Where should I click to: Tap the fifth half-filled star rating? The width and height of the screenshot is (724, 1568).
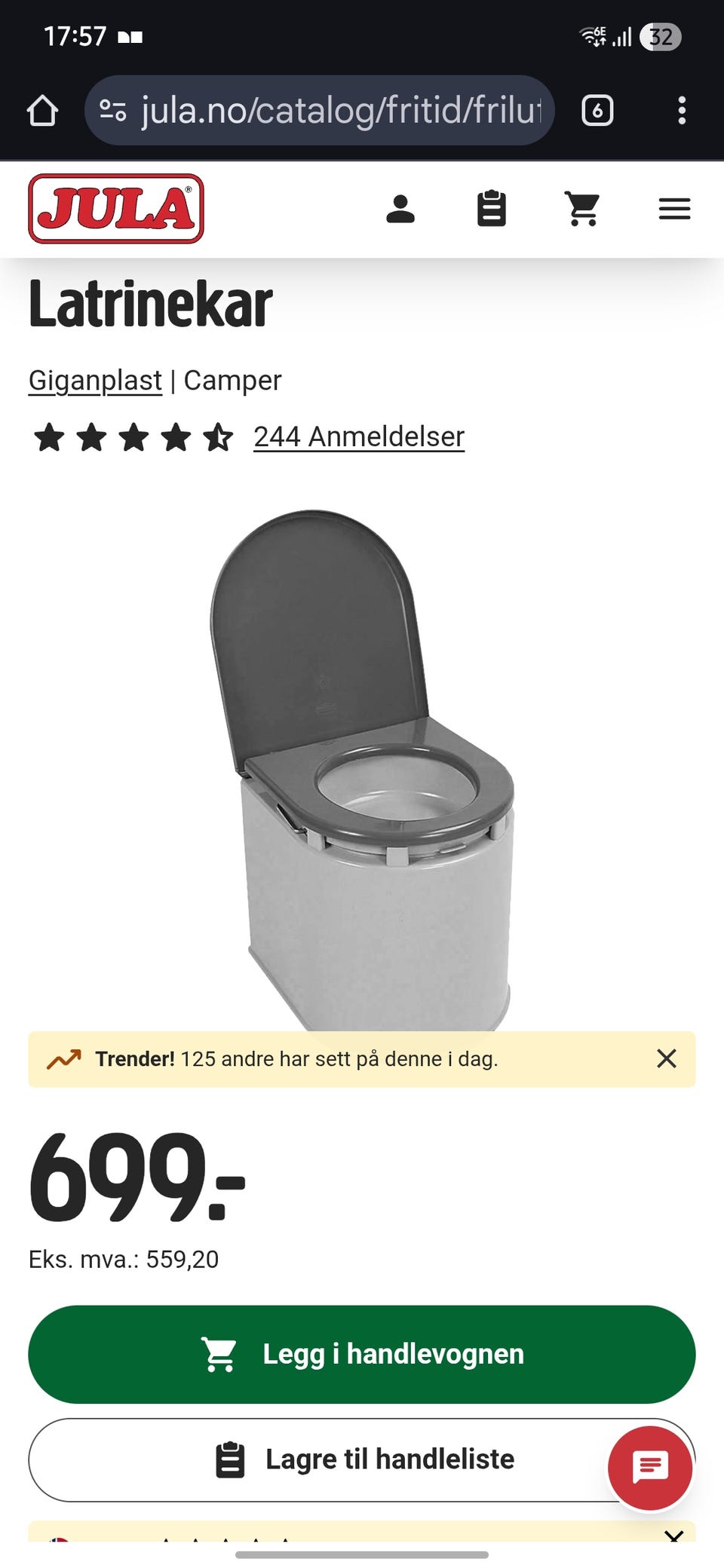click(x=217, y=437)
